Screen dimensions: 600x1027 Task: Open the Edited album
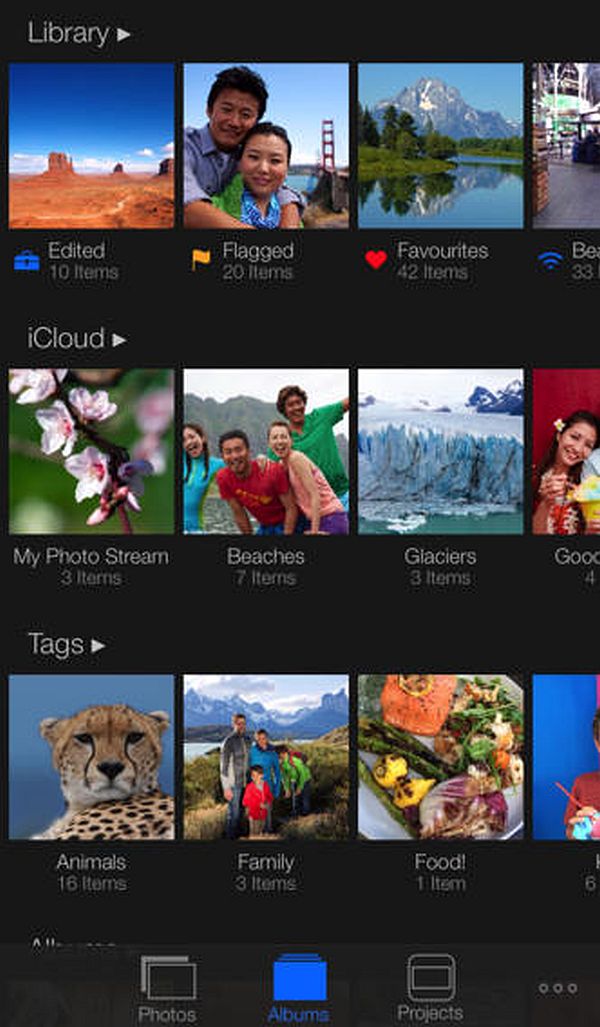(x=91, y=146)
